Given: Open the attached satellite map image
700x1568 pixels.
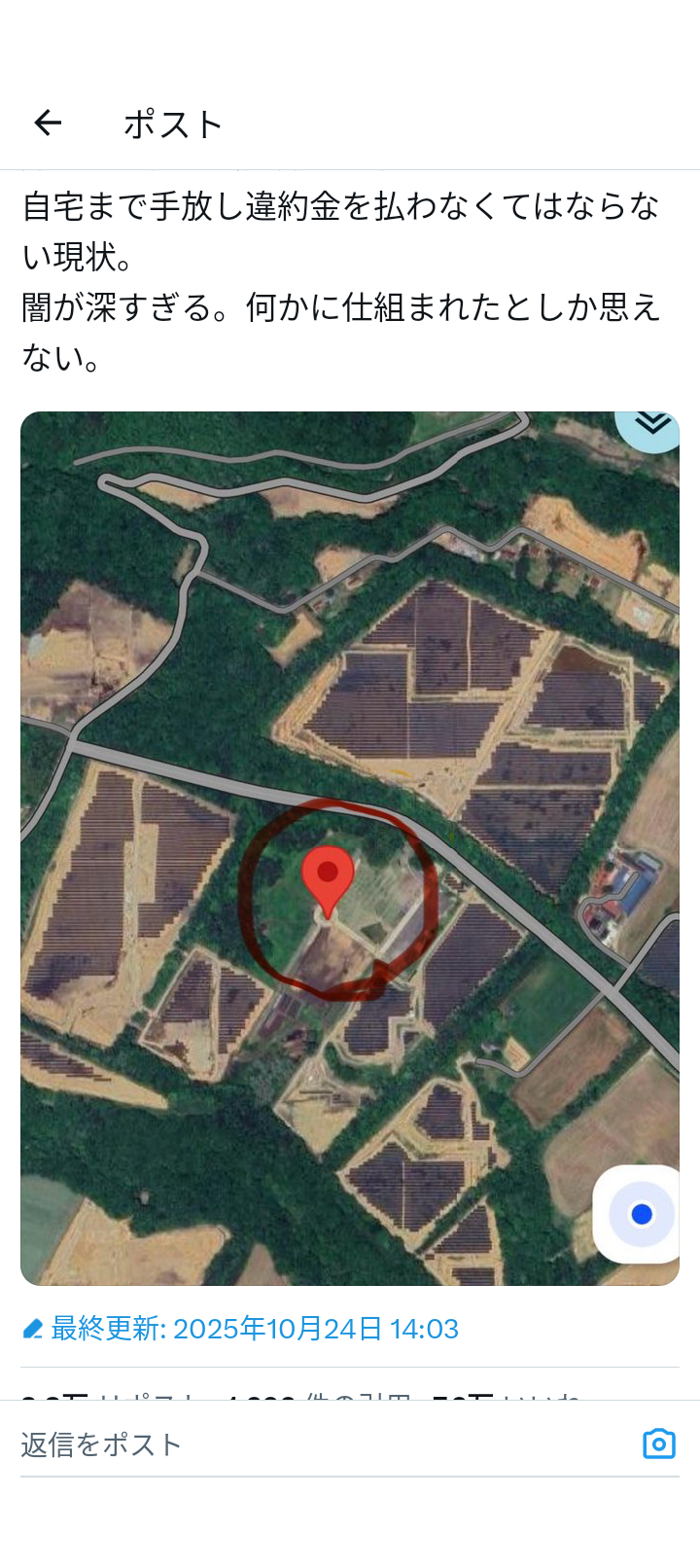Looking at the screenshot, I should tap(350, 846).
